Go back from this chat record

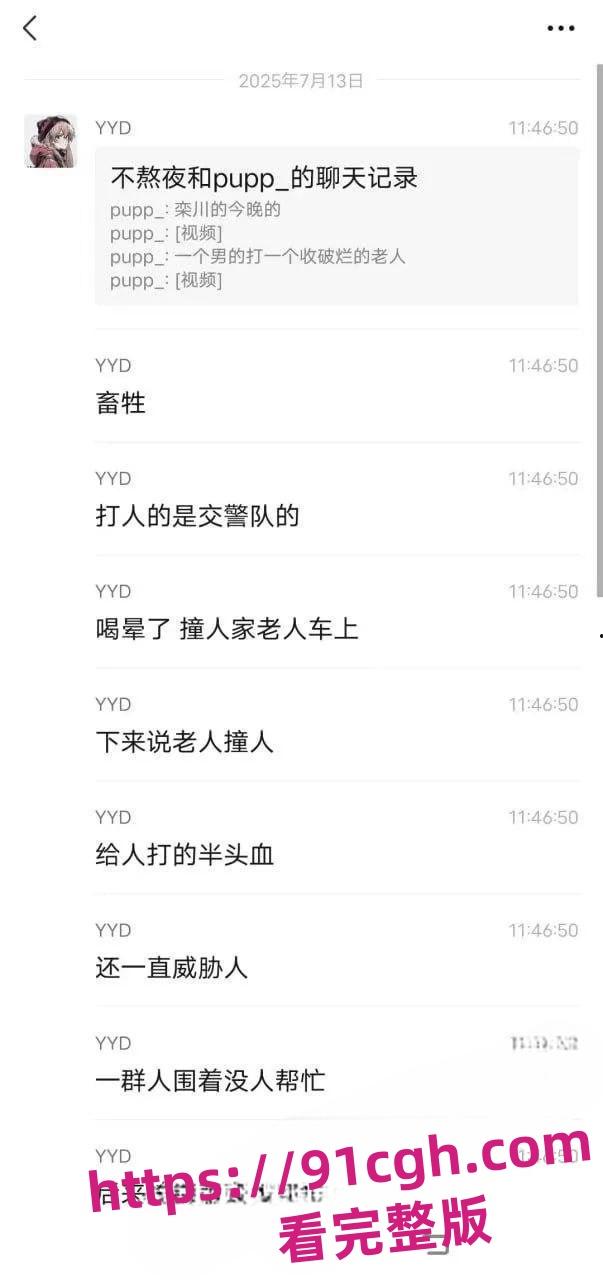(30, 28)
